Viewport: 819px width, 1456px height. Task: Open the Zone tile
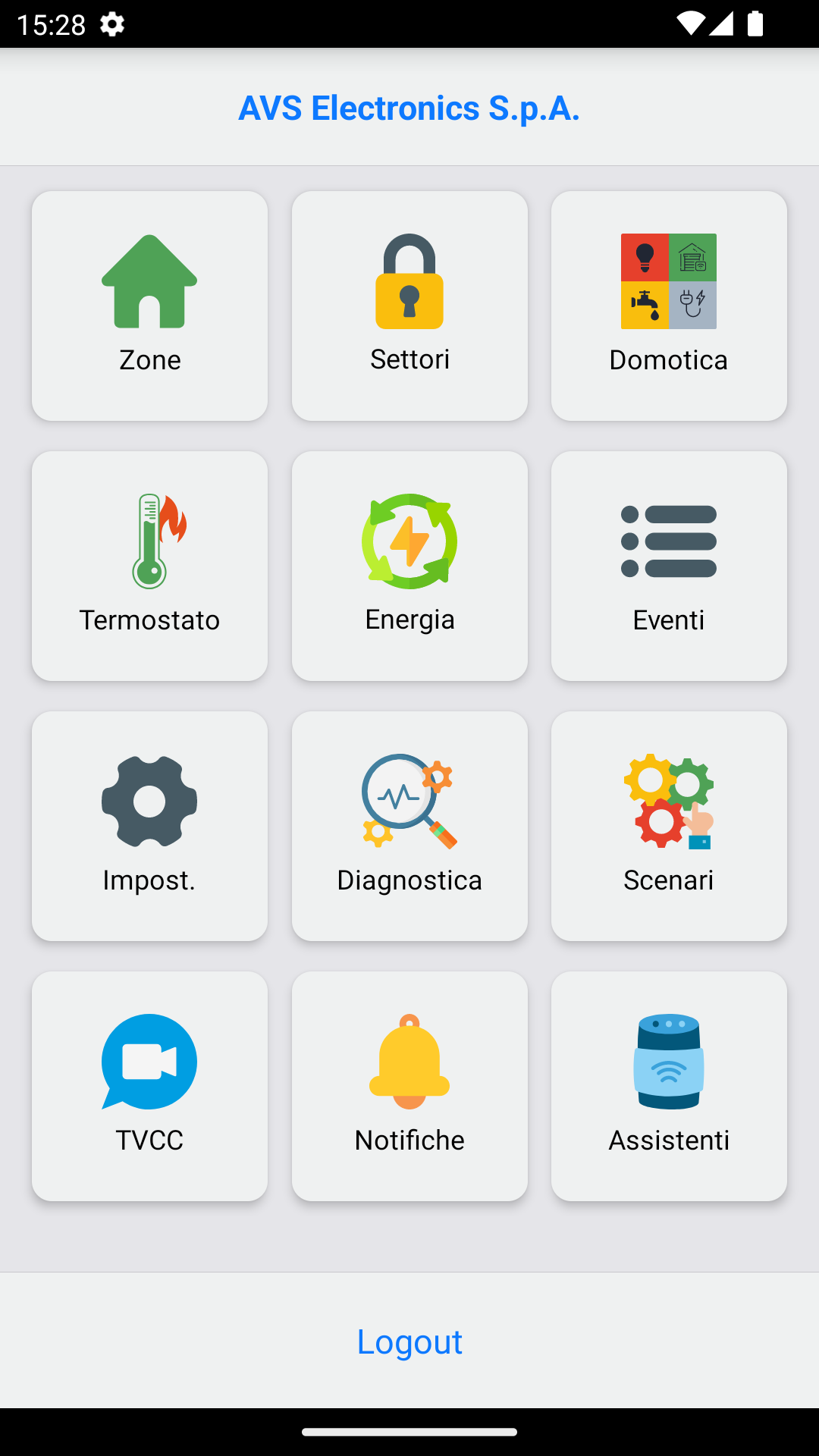click(149, 306)
